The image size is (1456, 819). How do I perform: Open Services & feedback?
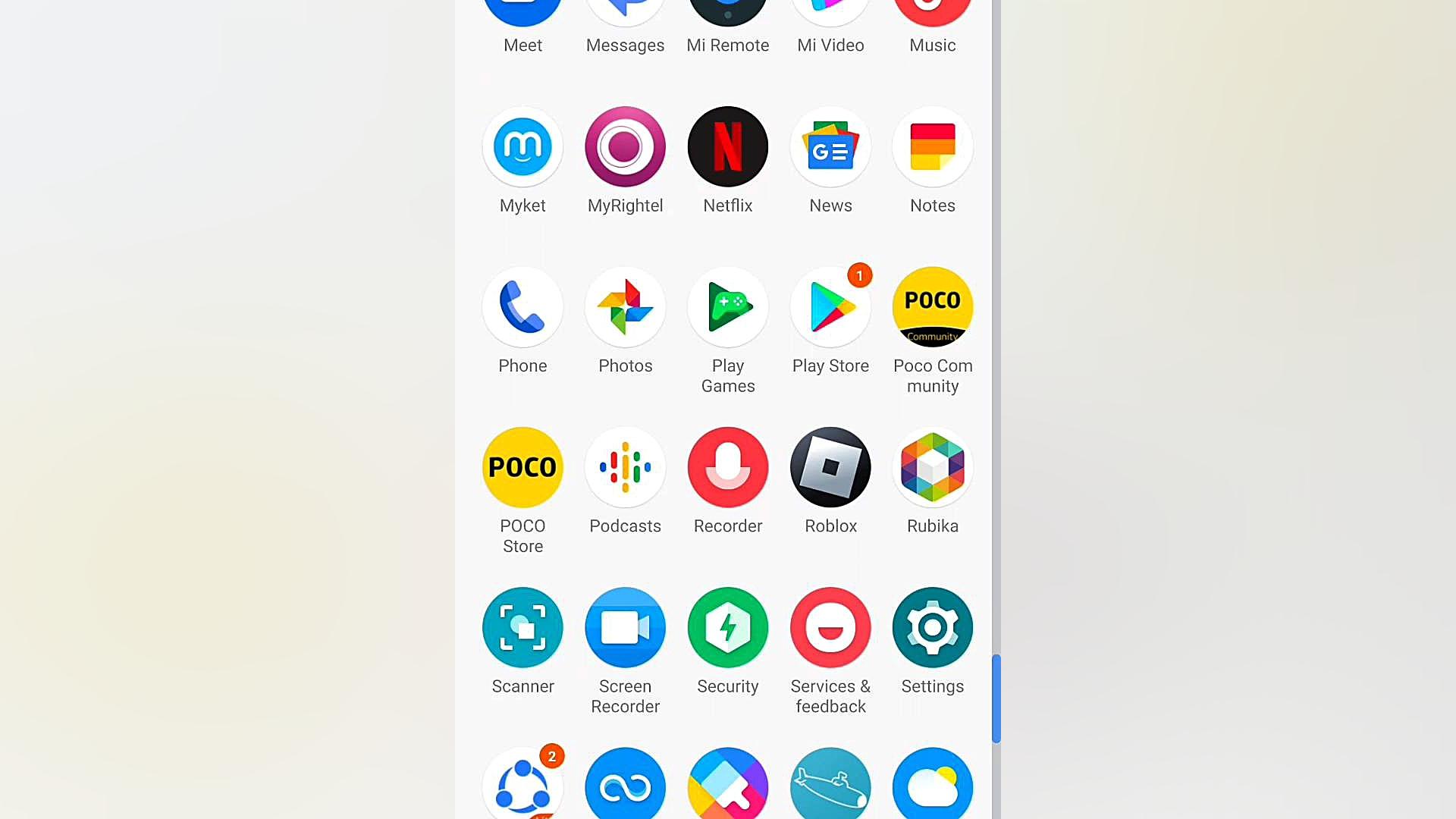(830, 628)
